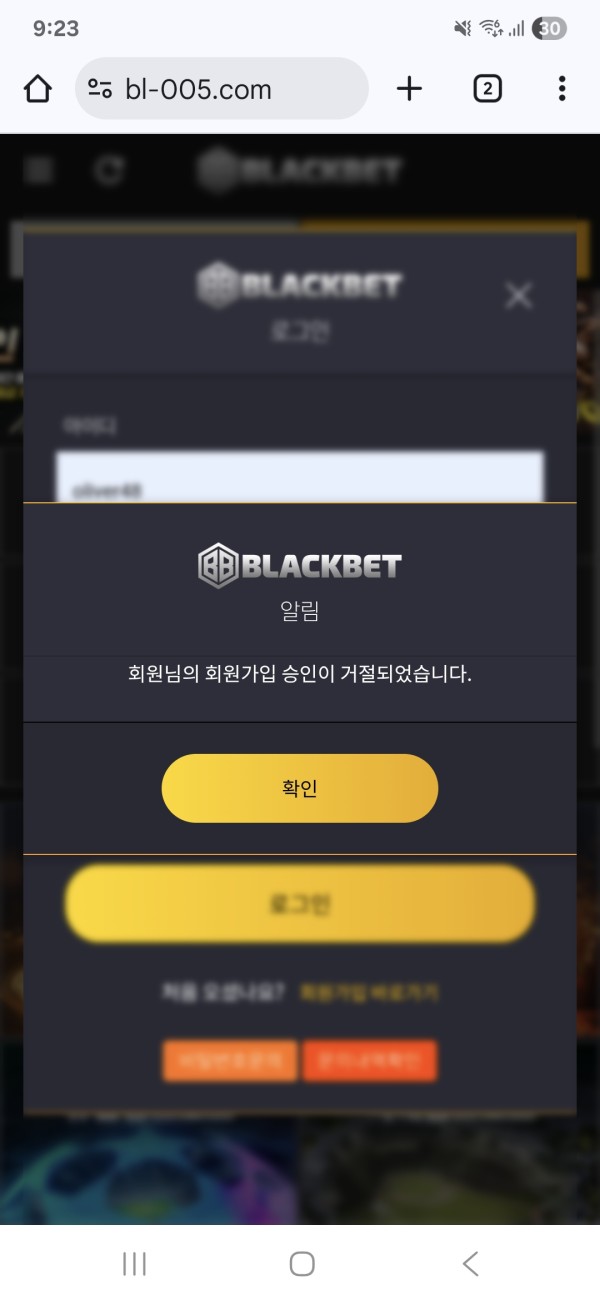Open a new browser tab

409,89
